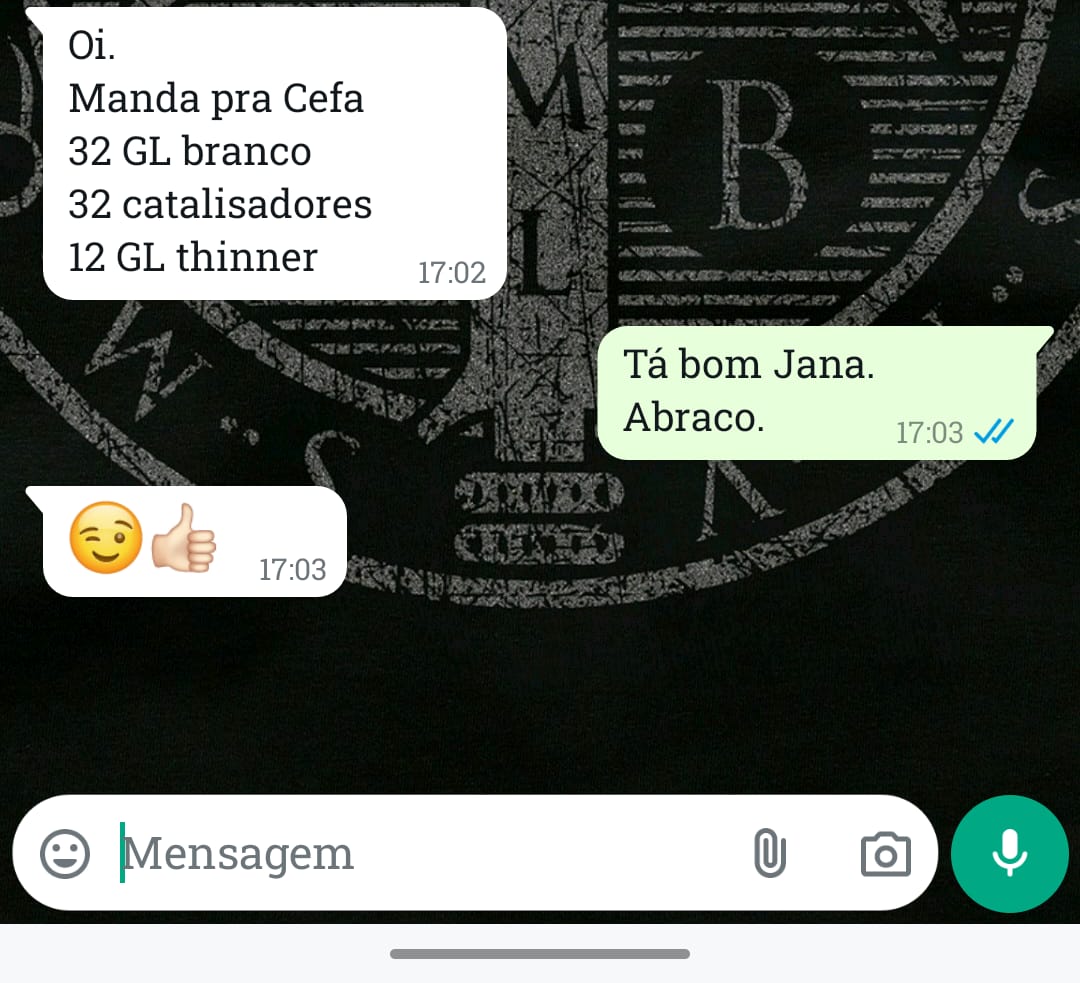Open the camera from the message bar
The width and height of the screenshot is (1080, 983).
click(x=885, y=854)
